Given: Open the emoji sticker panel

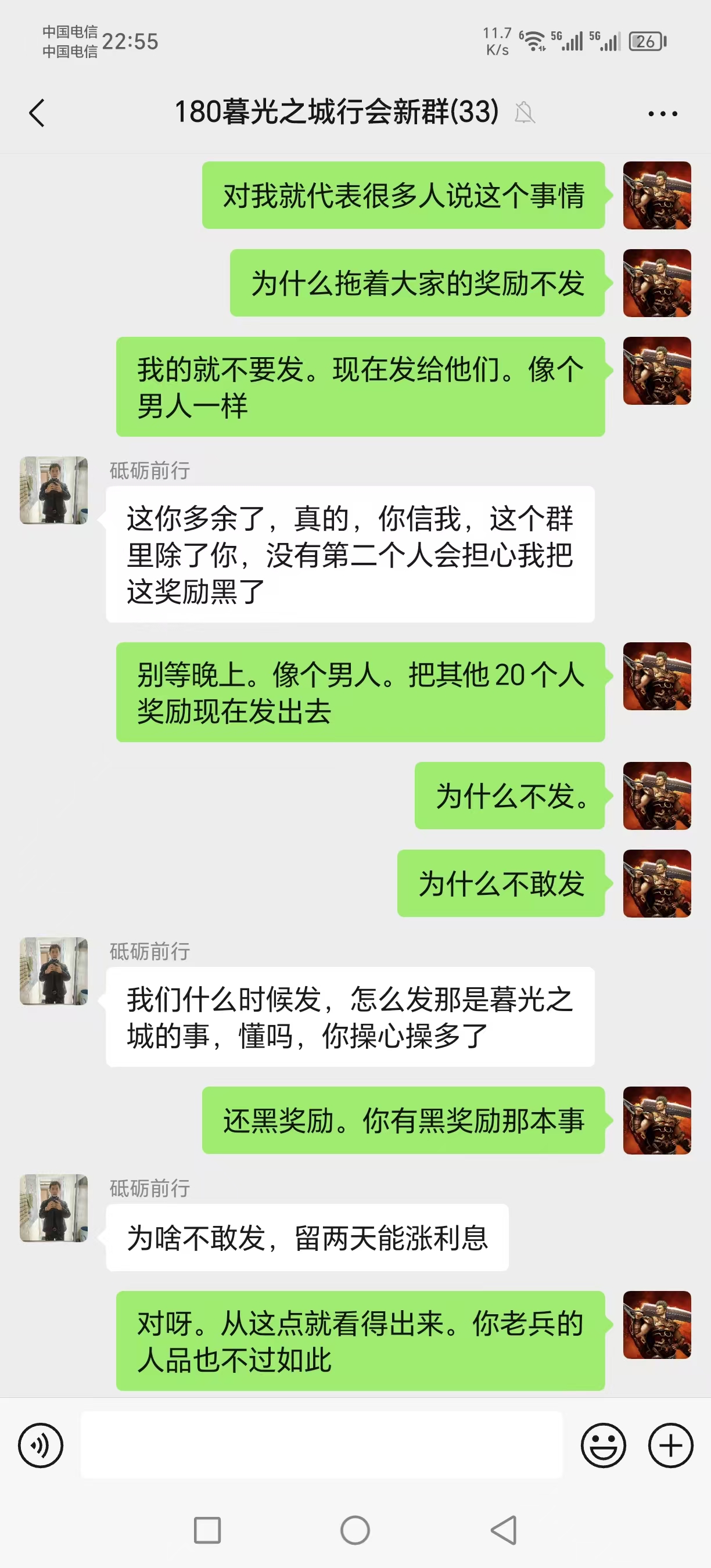Looking at the screenshot, I should 602,1445.
